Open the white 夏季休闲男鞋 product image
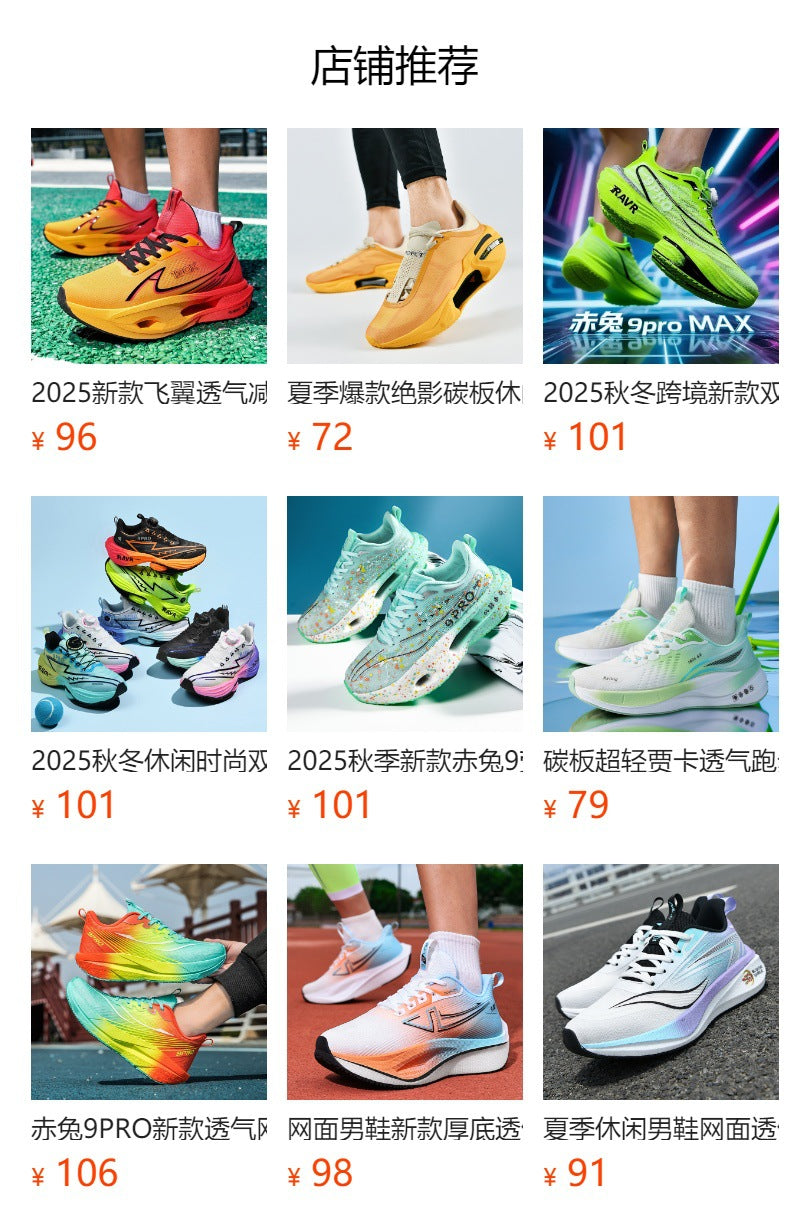The image size is (790, 1232). coord(660,983)
